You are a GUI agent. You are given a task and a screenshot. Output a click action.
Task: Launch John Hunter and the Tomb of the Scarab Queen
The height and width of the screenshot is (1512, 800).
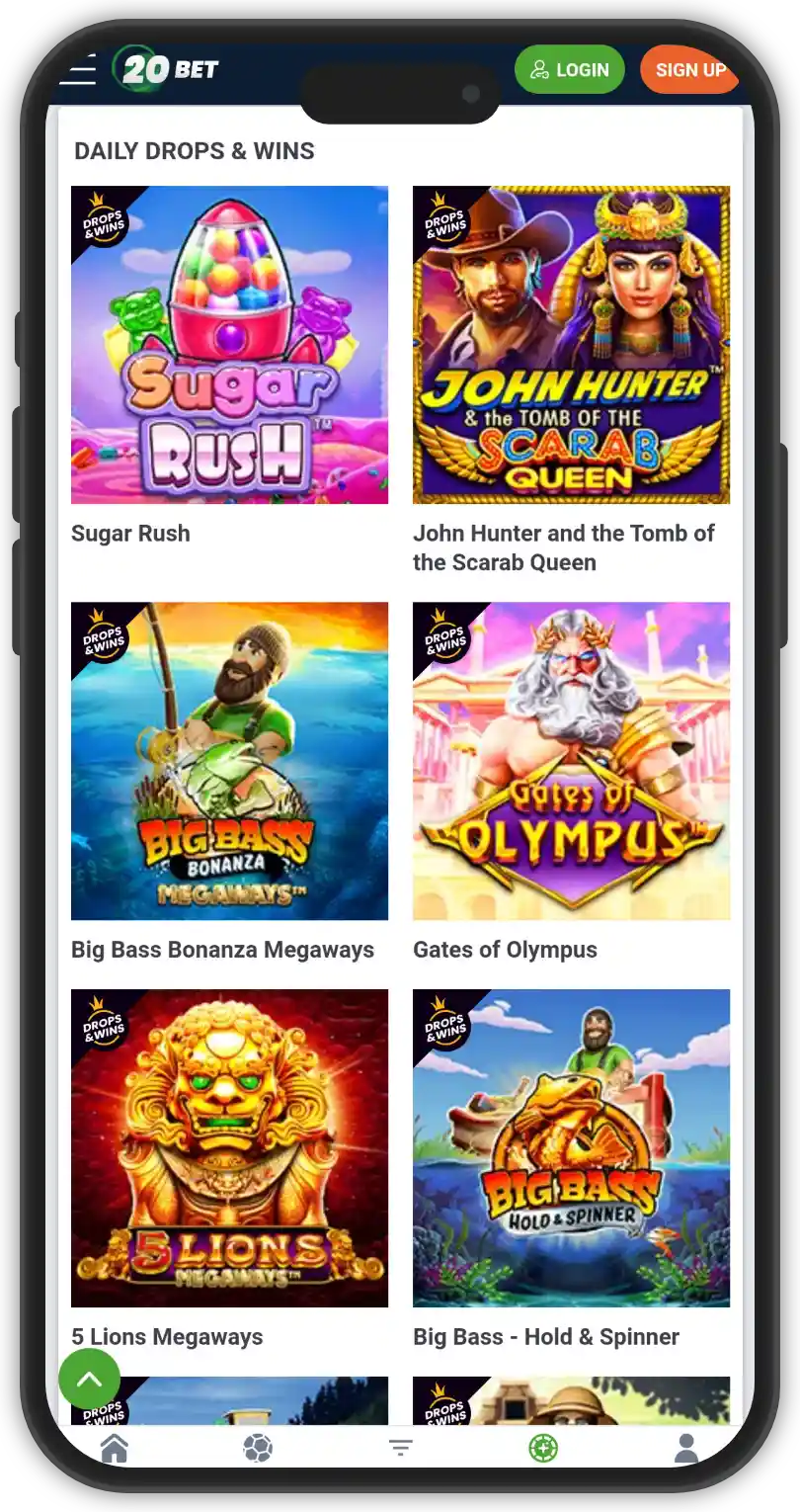(571, 345)
